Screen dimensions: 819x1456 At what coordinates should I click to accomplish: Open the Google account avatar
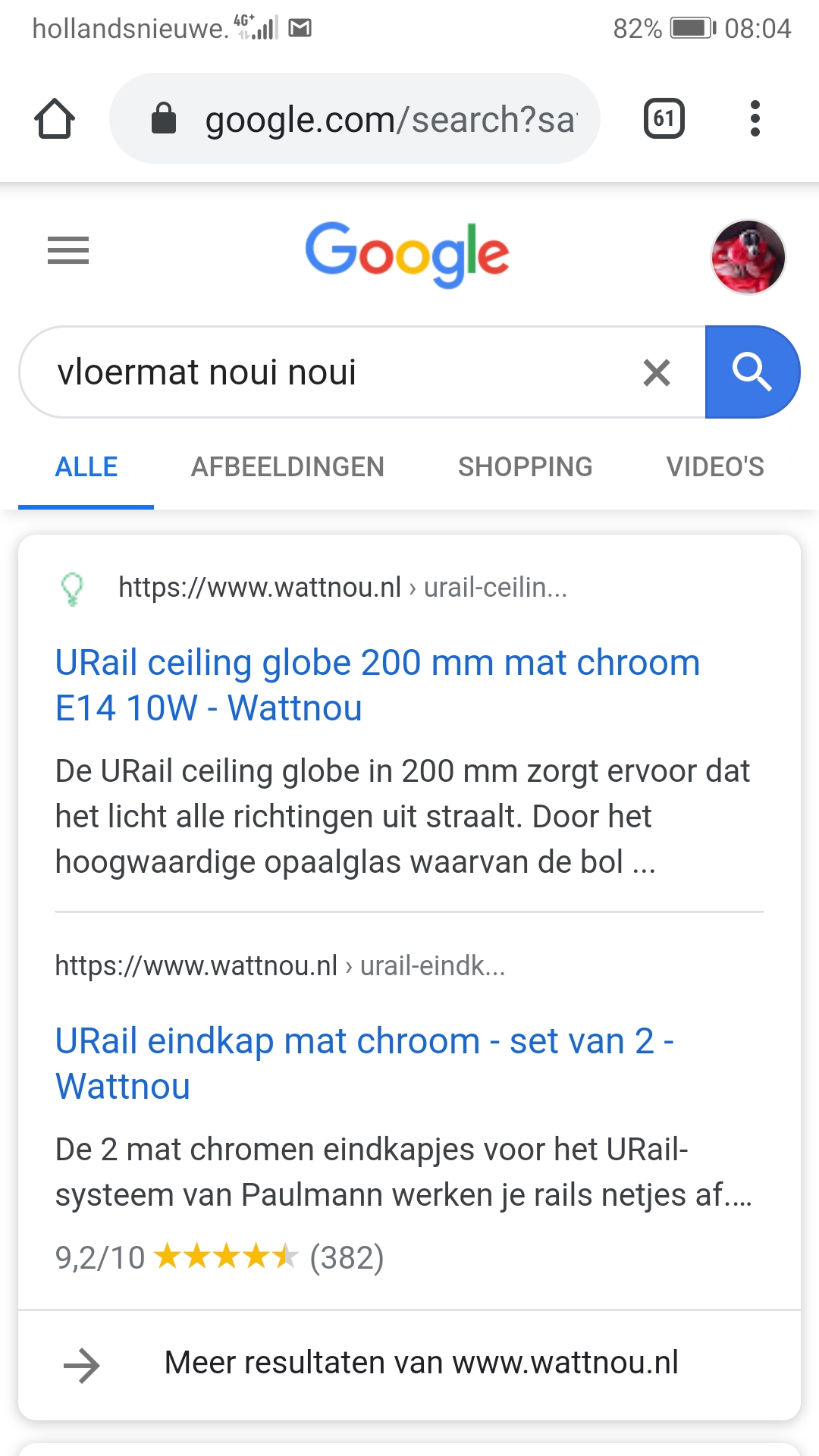click(x=748, y=257)
